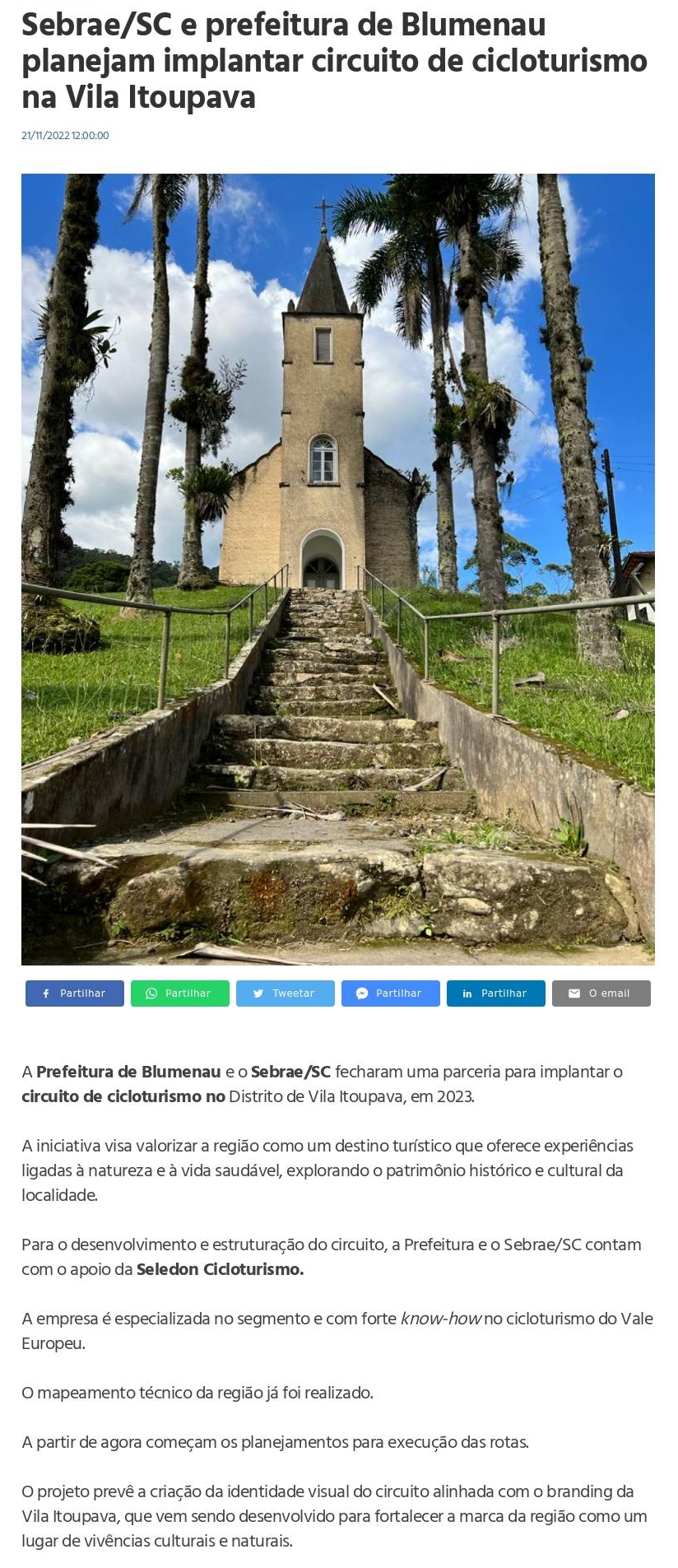Share the article through Messenger

[x=391, y=993]
